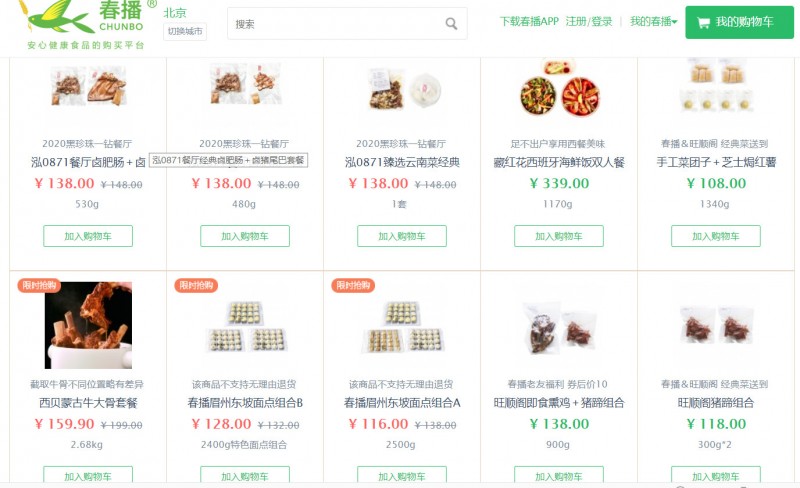Open 我的购物车 shopping cart

coord(737,22)
